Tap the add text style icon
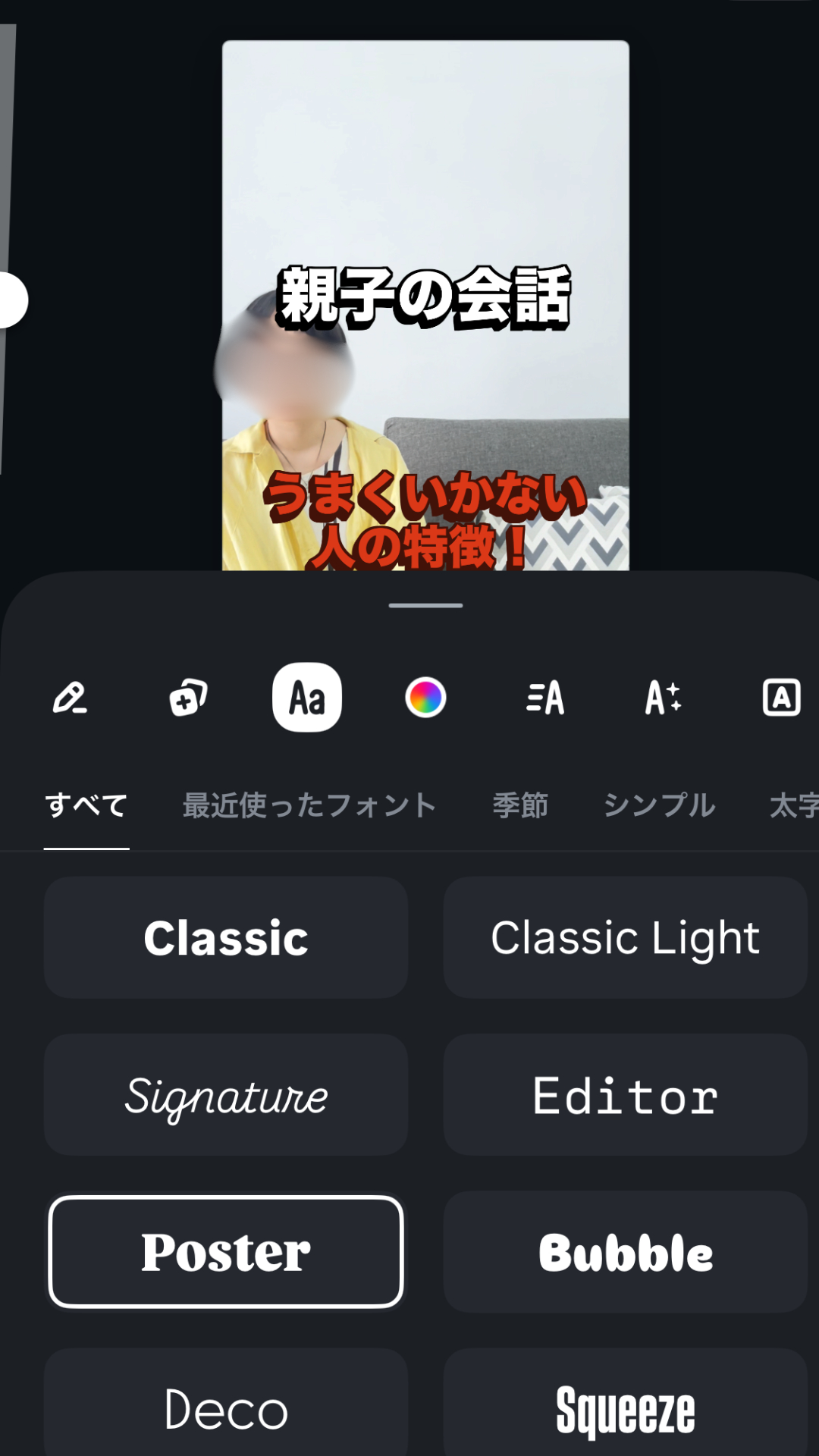Viewport: 819px width, 1456px height. tap(188, 698)
